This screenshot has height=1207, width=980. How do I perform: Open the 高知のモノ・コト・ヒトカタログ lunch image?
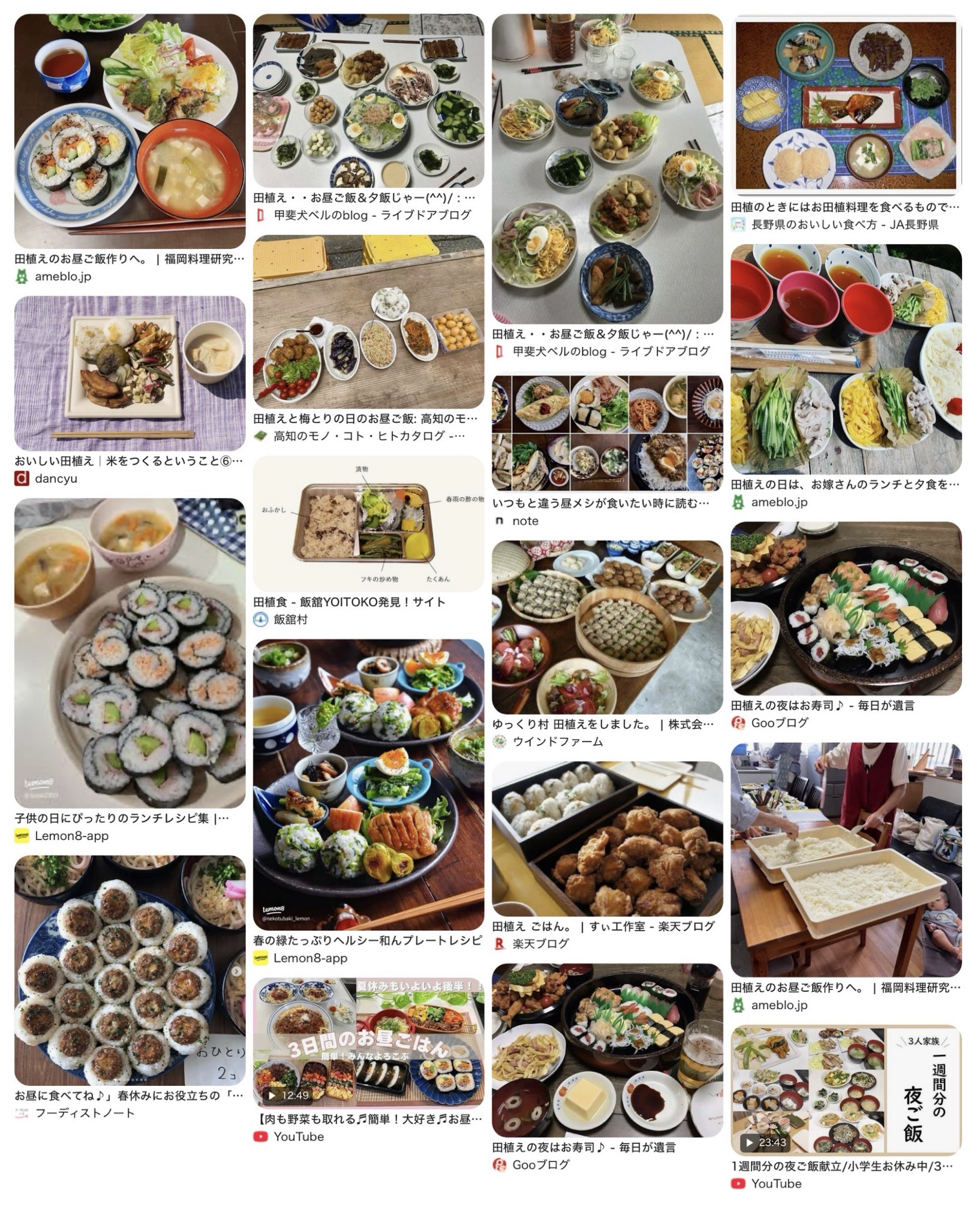[x=368, y=321]
